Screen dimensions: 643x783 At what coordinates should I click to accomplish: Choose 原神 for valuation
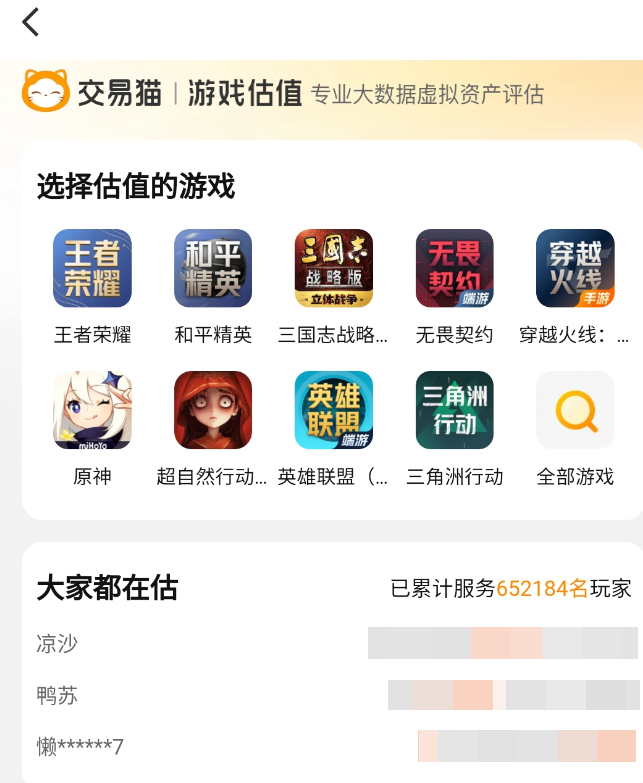coord(92,411)
